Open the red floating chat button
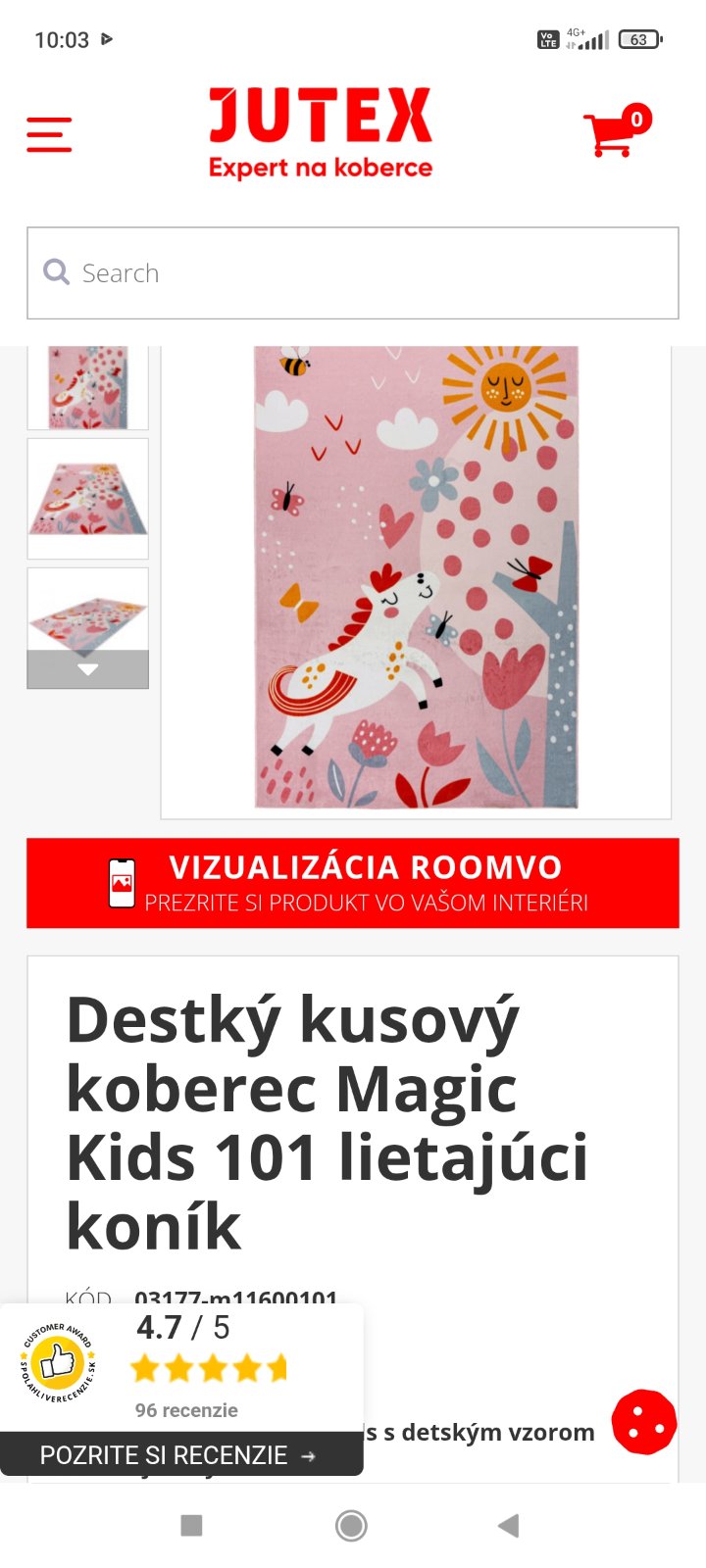Screen dimensions: 706x1568 644,1422
